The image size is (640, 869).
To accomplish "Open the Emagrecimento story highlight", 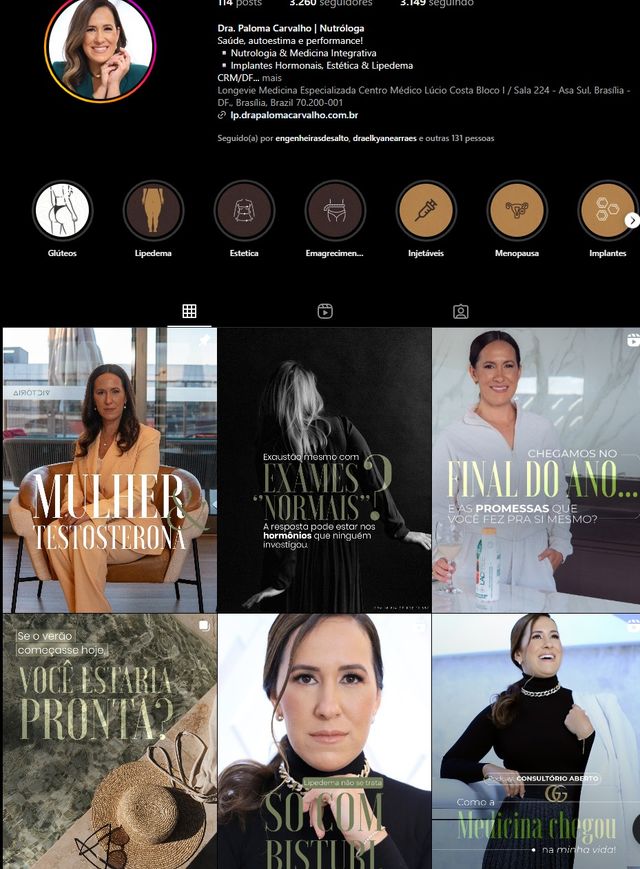I will point(335,211).
